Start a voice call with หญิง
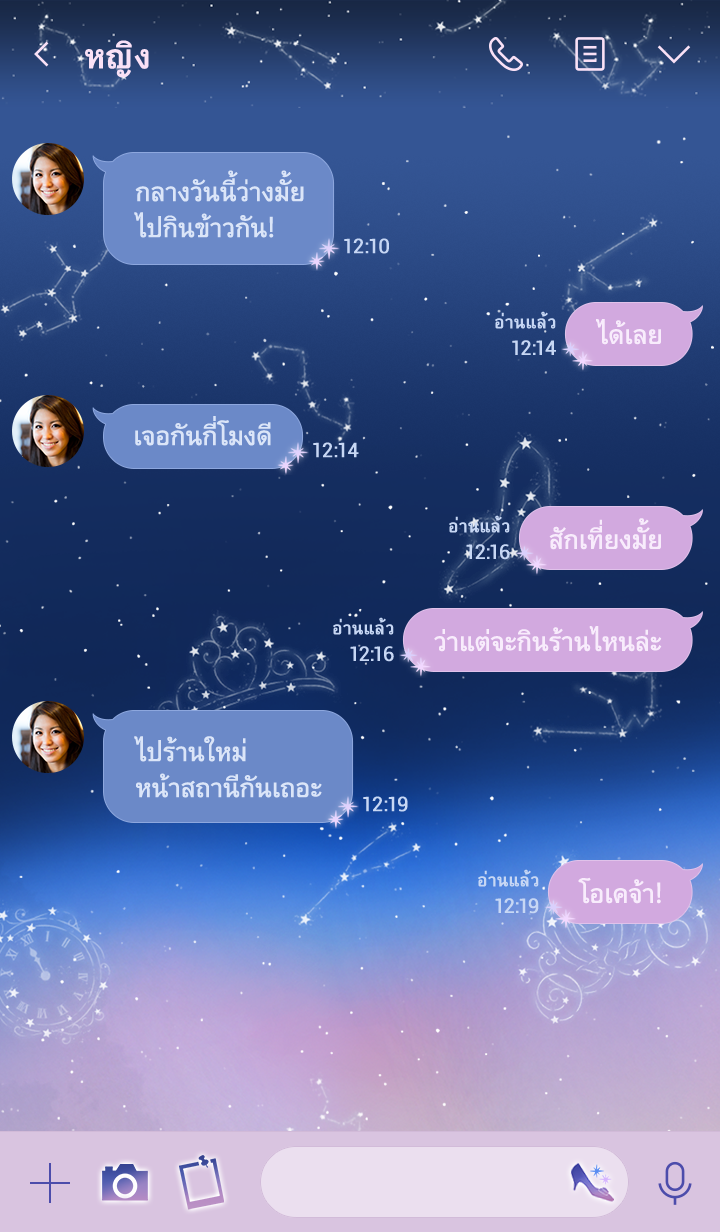 coord(505,55)
